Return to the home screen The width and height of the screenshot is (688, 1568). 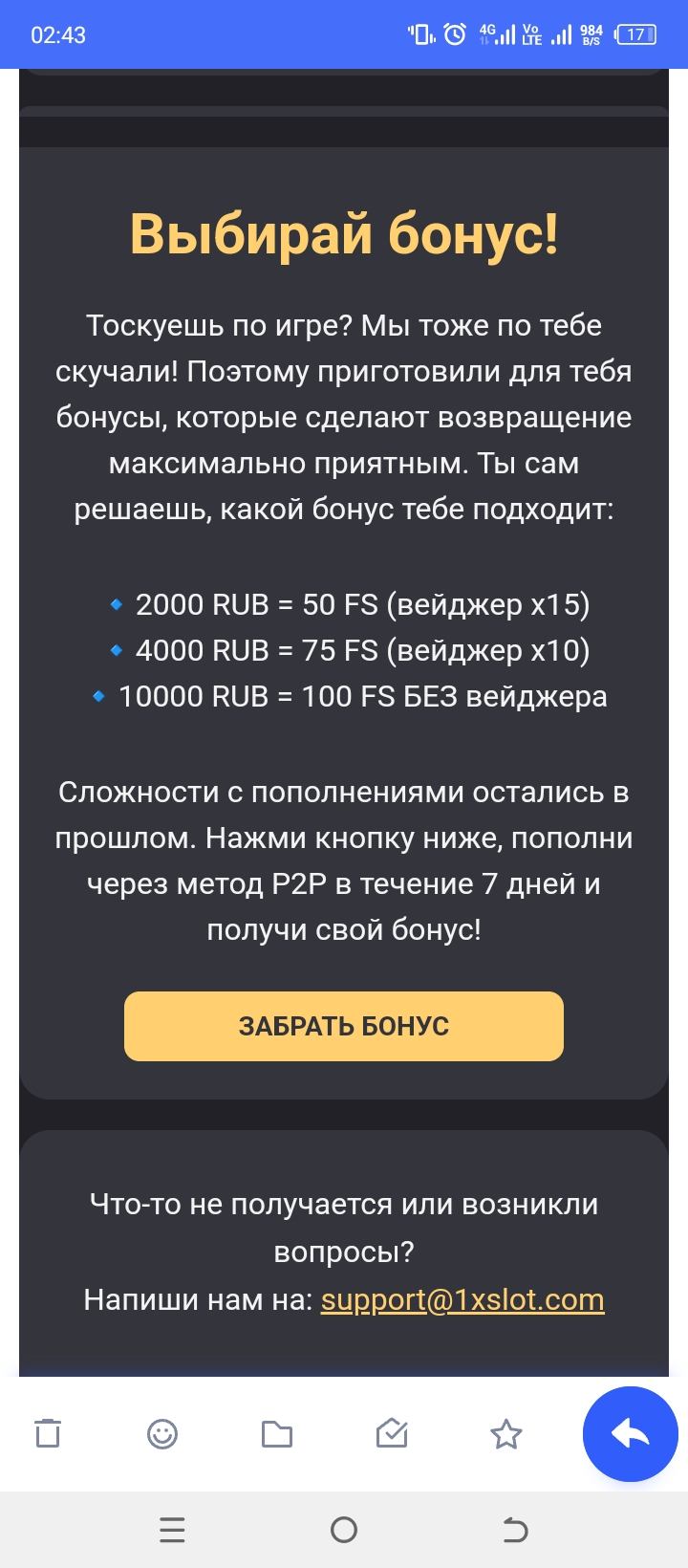tap(344, 1530)
